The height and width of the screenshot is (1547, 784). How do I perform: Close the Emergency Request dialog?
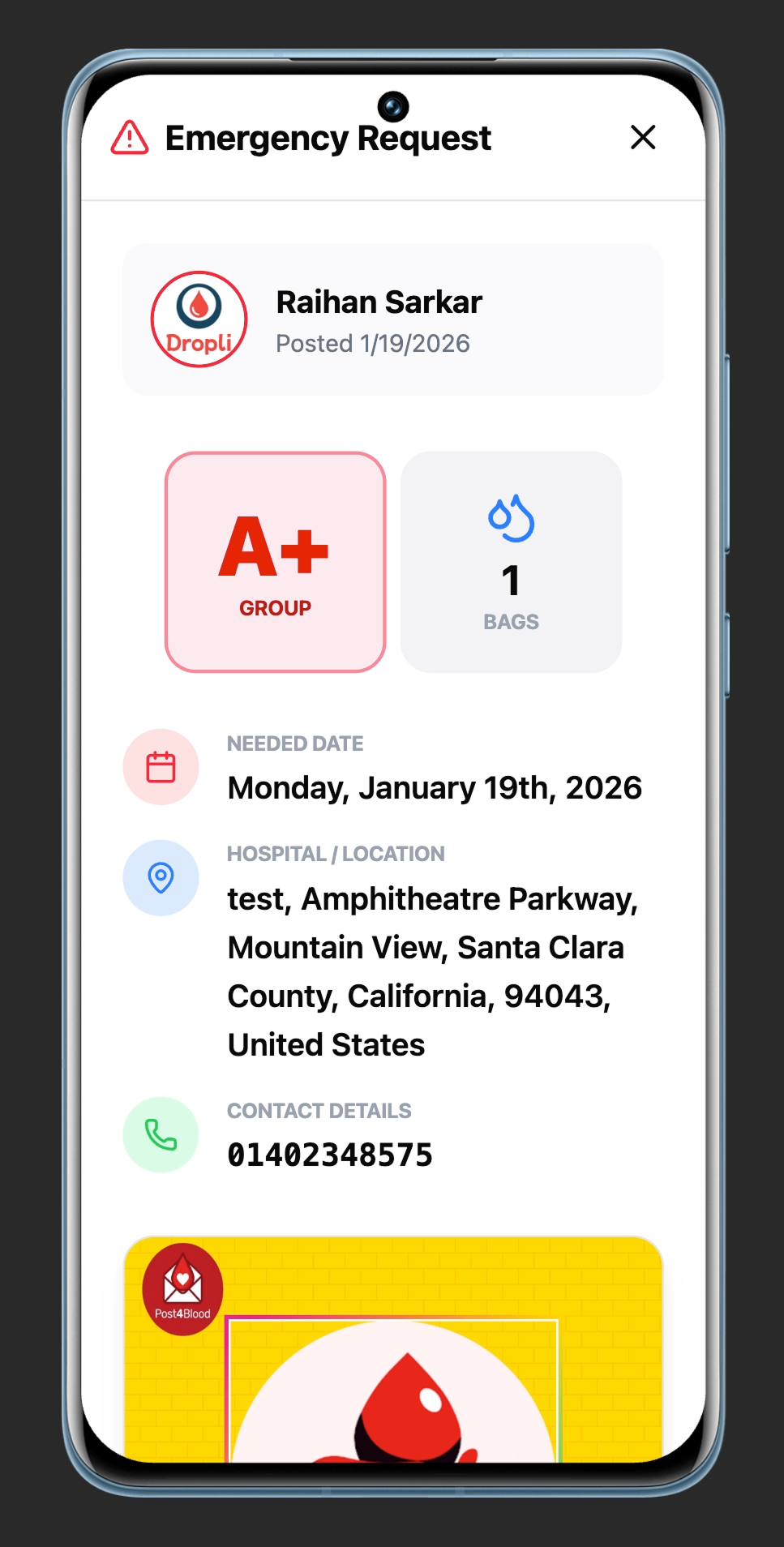[642, 138]
